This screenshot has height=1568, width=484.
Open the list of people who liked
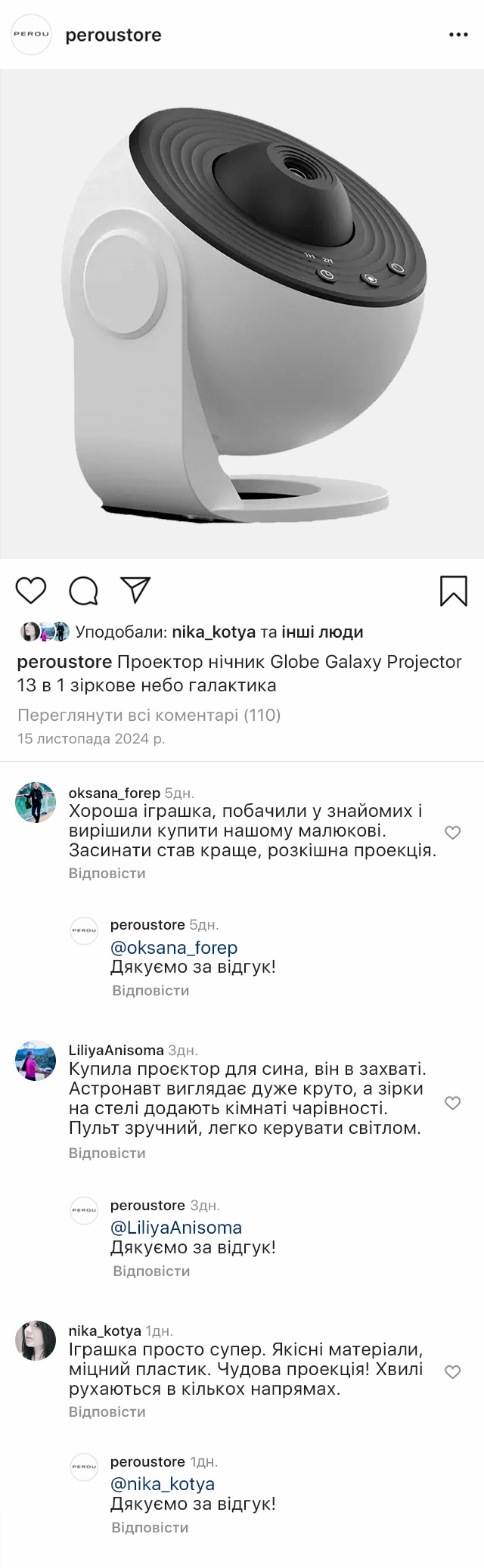coord(321,632)
